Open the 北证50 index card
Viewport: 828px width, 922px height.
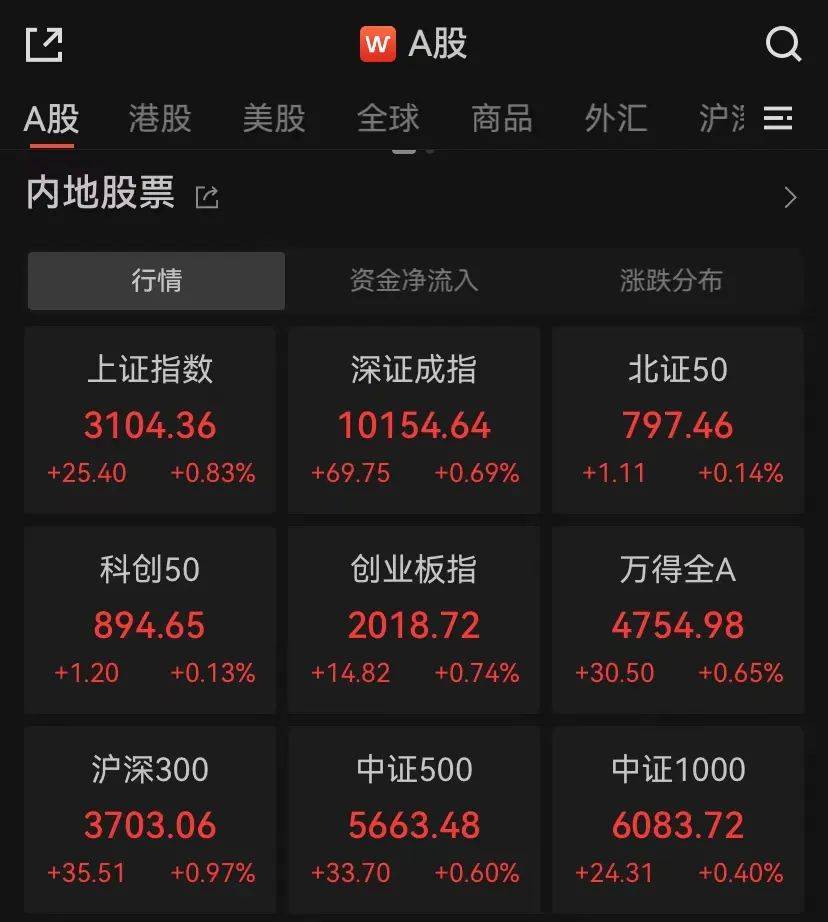678,420
